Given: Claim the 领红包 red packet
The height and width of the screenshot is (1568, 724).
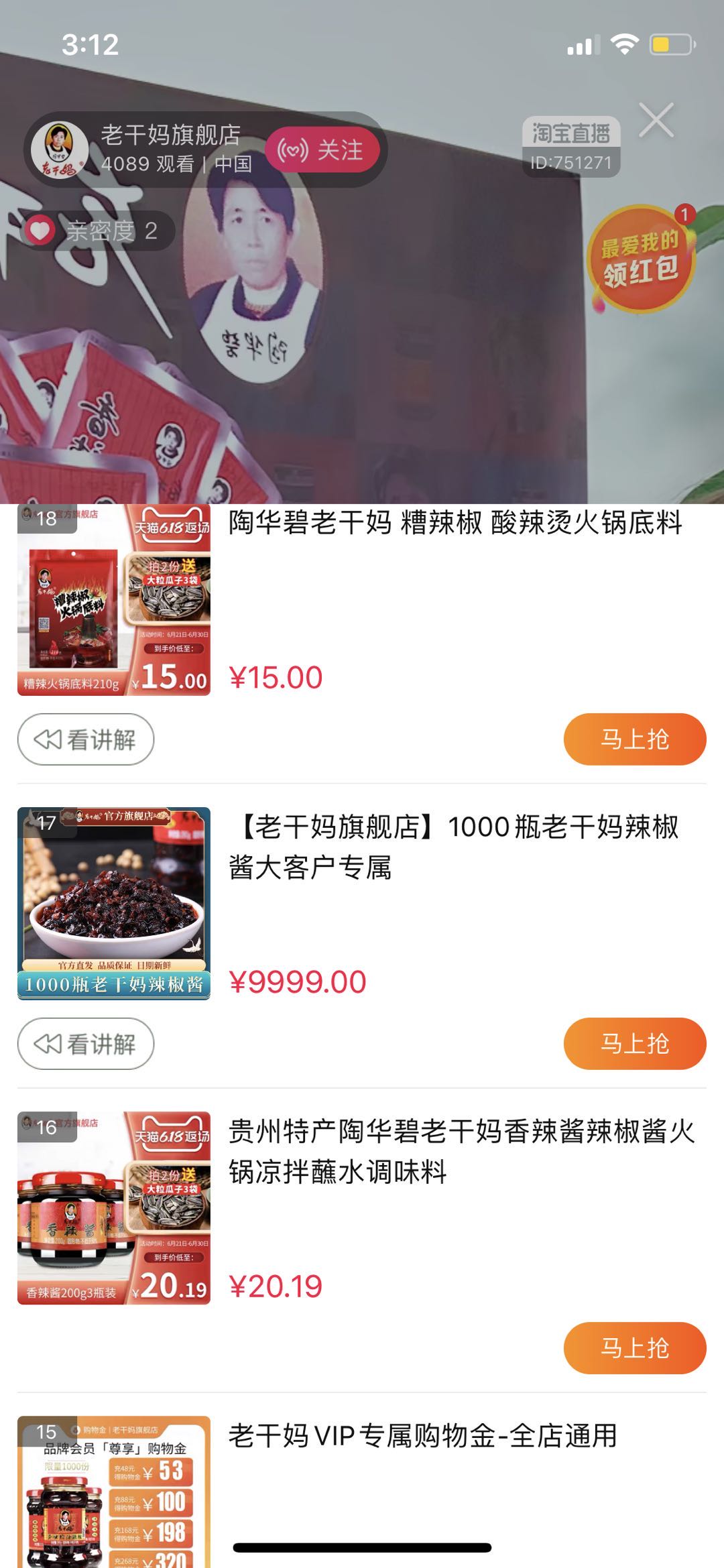Looking at the screenshot, I should click(x=640, y=259).
